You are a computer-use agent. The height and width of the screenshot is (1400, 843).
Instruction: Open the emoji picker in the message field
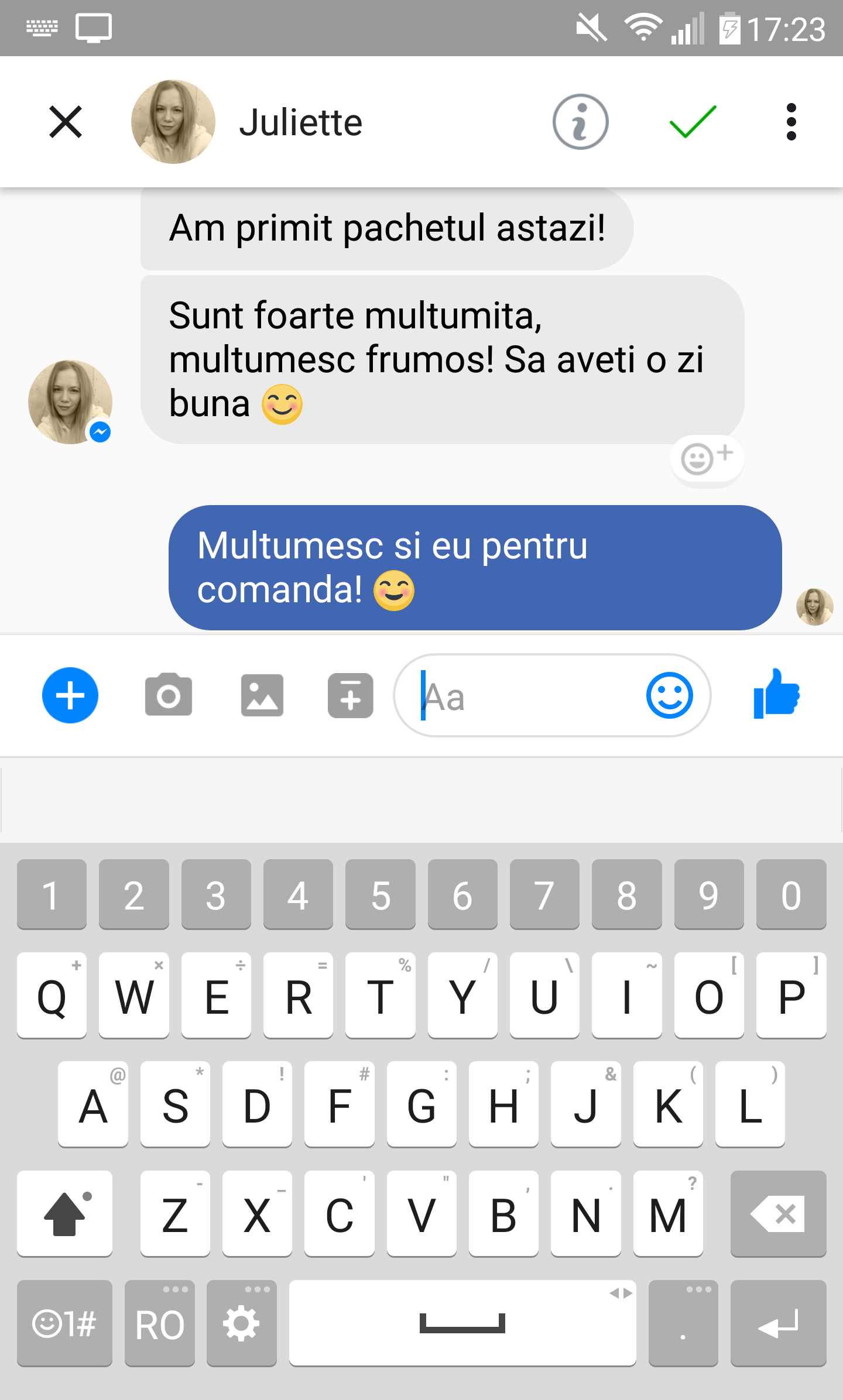(x=669, y=695)
